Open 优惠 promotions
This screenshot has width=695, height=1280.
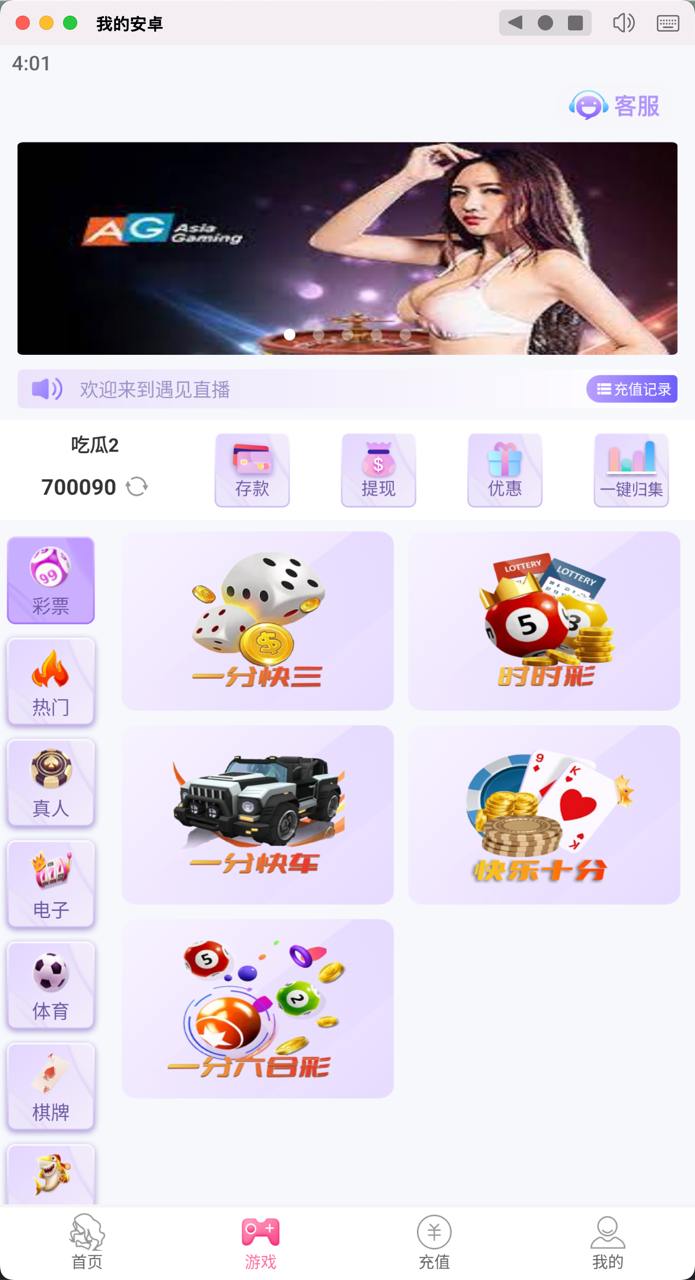(505, 470)
